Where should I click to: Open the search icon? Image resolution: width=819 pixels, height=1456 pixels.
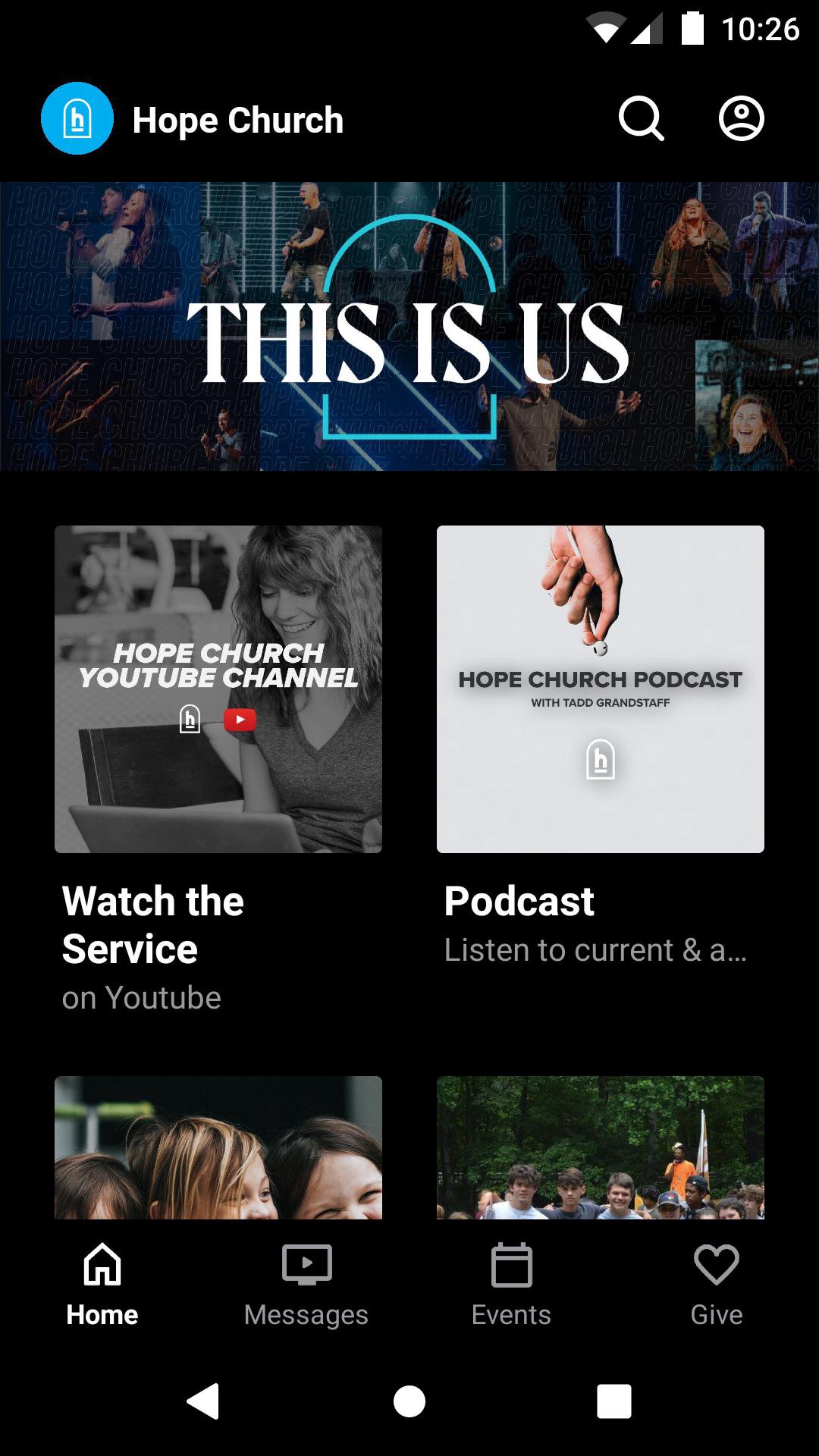(x=641, y=119)
